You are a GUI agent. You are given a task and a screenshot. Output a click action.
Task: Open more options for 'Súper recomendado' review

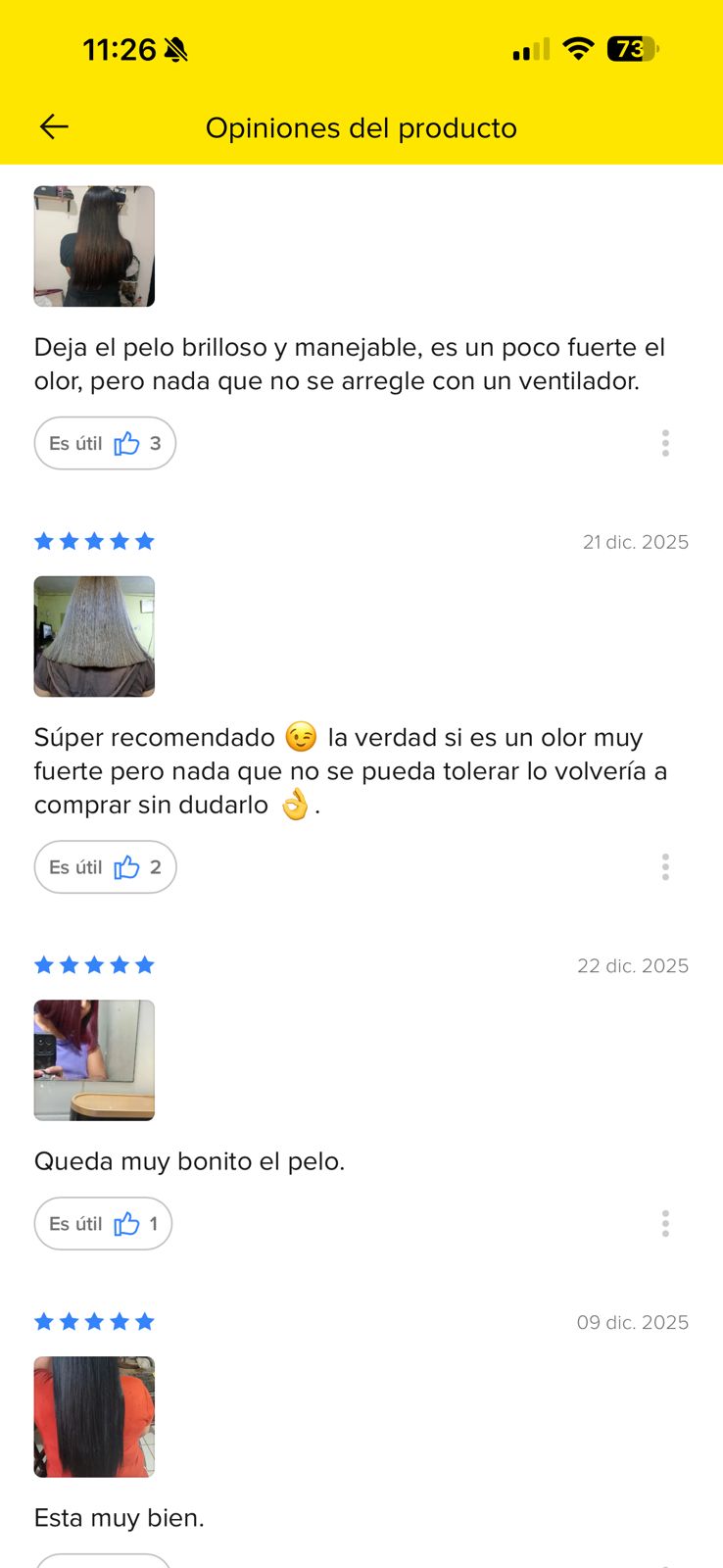click(x=665, y=867)
